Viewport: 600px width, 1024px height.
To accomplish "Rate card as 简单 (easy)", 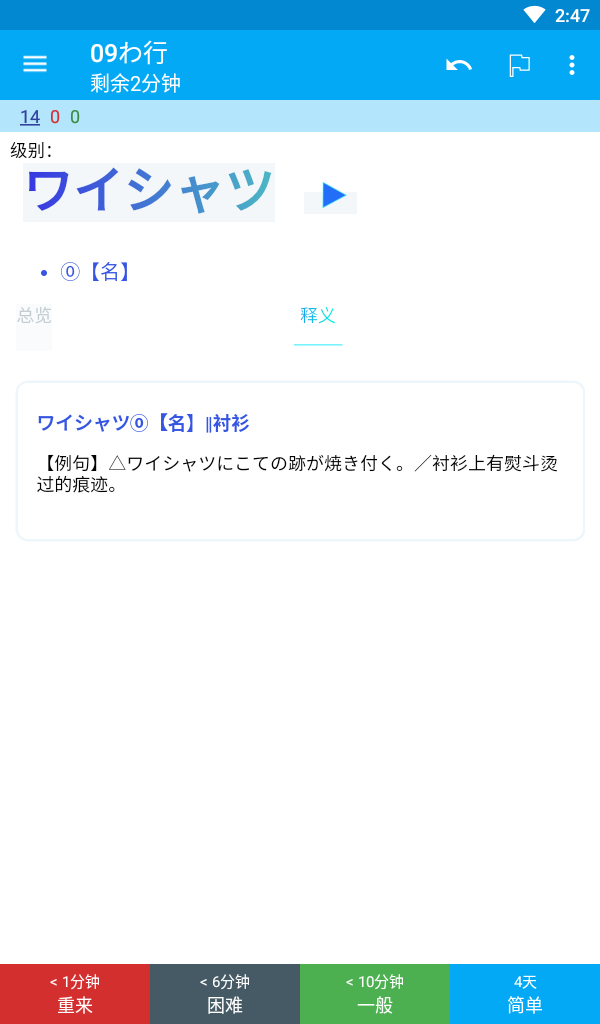I will pos(525,994).
